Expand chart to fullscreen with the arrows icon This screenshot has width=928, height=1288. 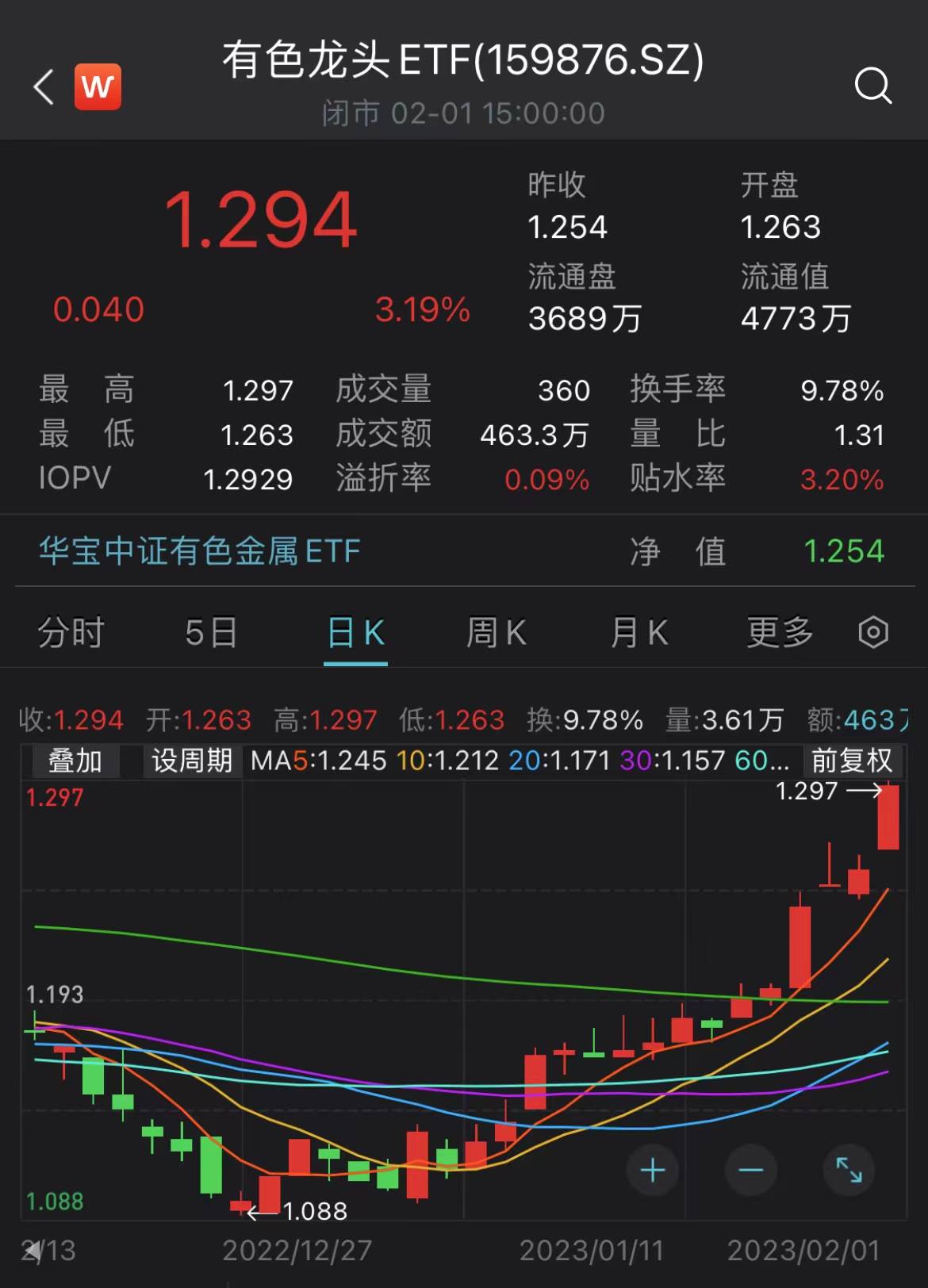(849, 1170)
